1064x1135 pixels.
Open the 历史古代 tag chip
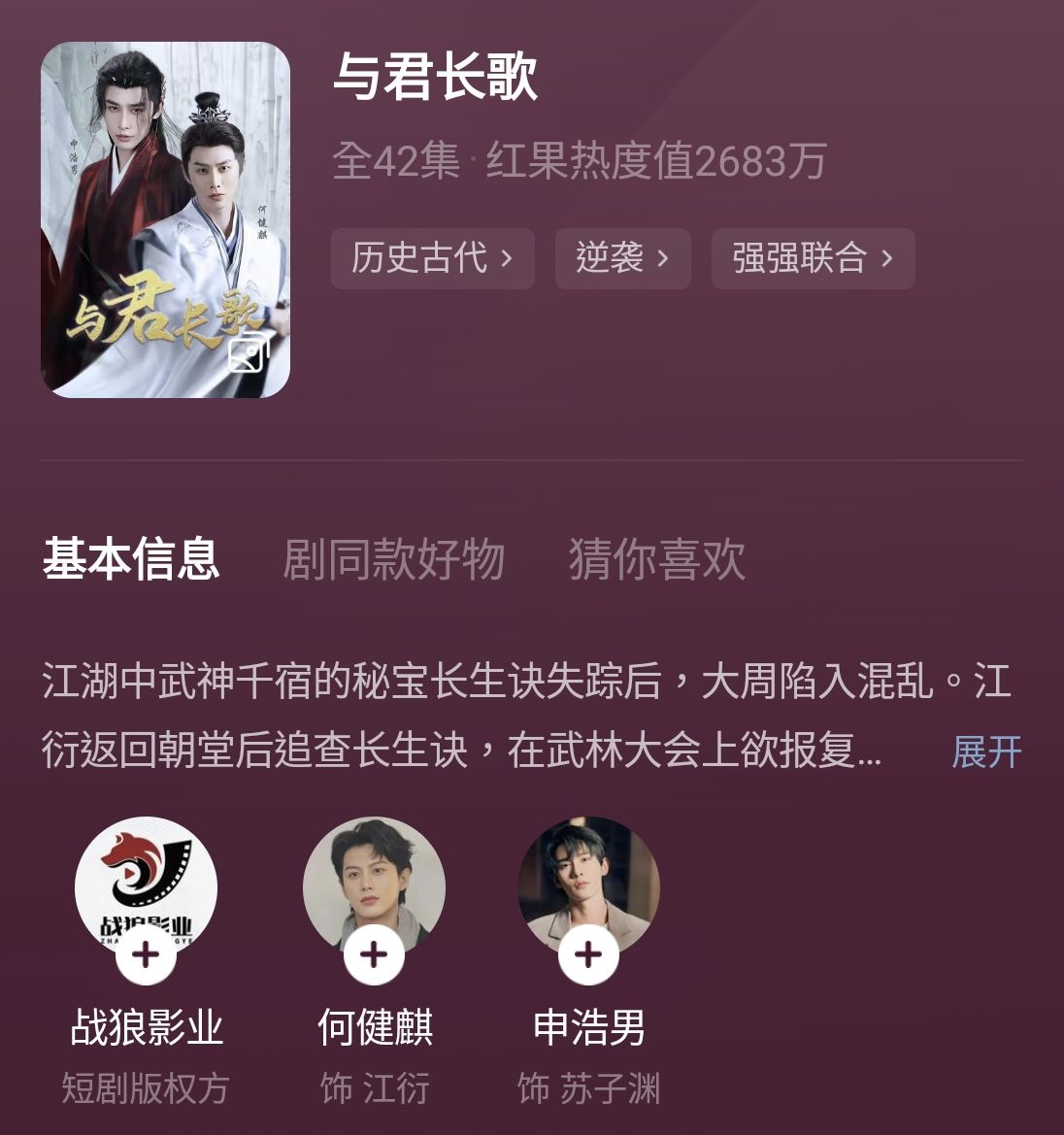[432, 258]
